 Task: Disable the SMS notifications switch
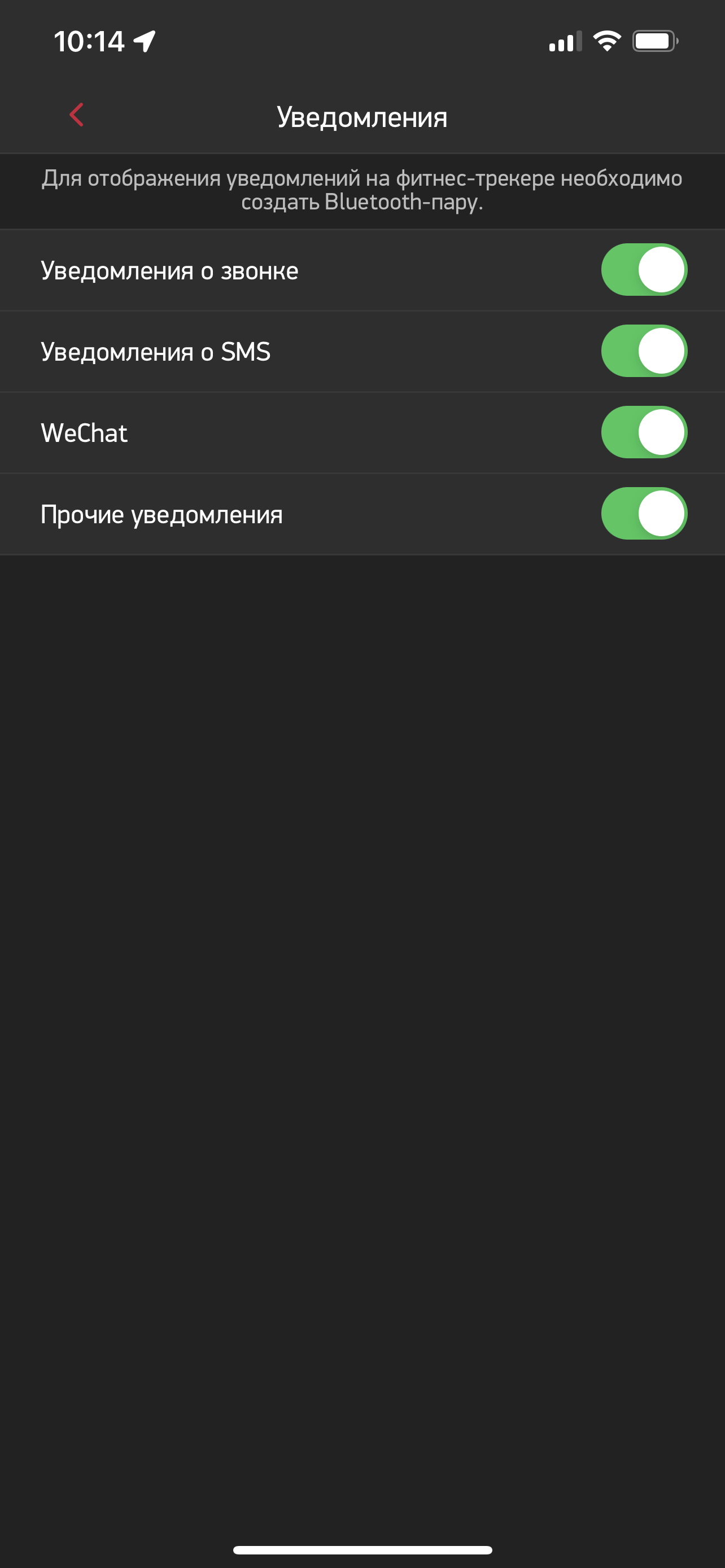coord(644,351)
